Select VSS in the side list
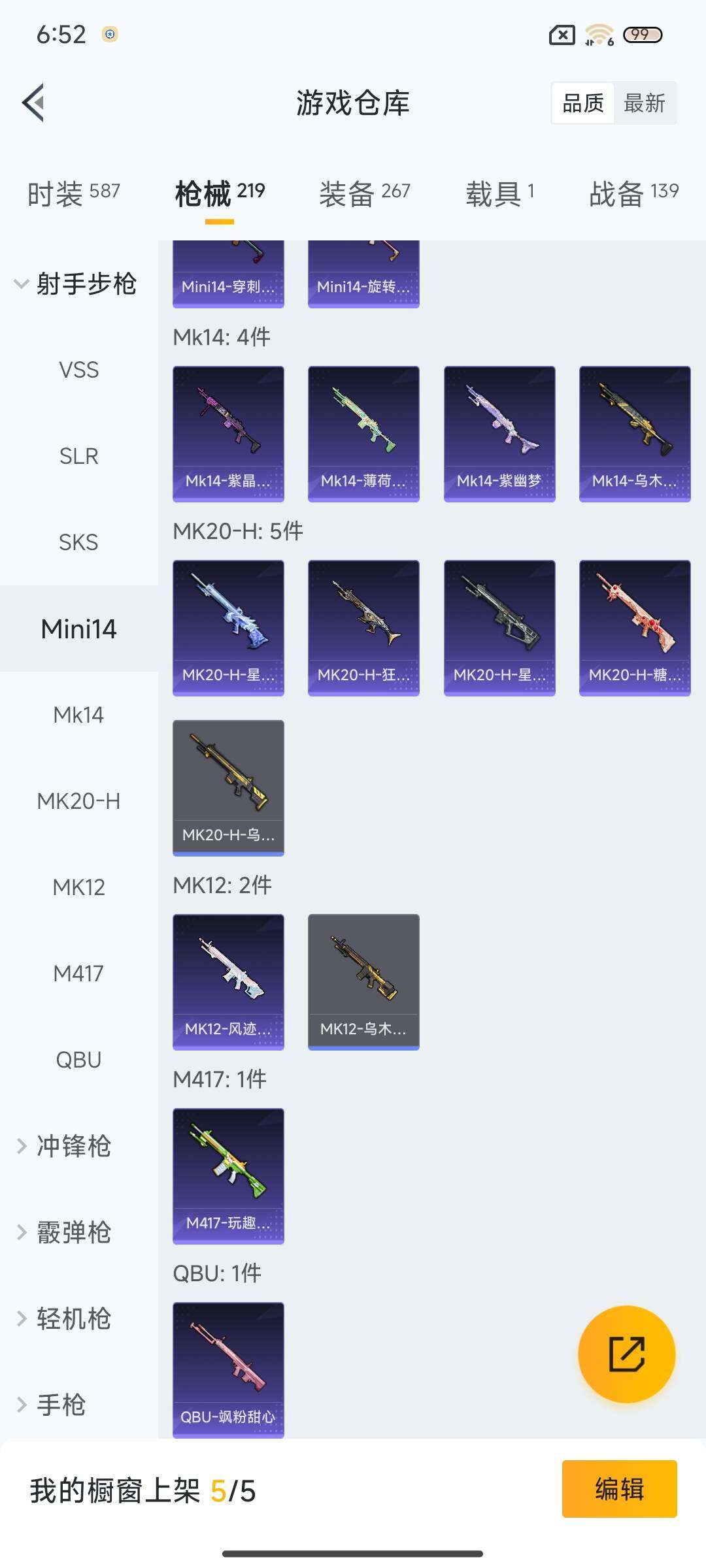706x1568 pixels. tap(78, 370)
